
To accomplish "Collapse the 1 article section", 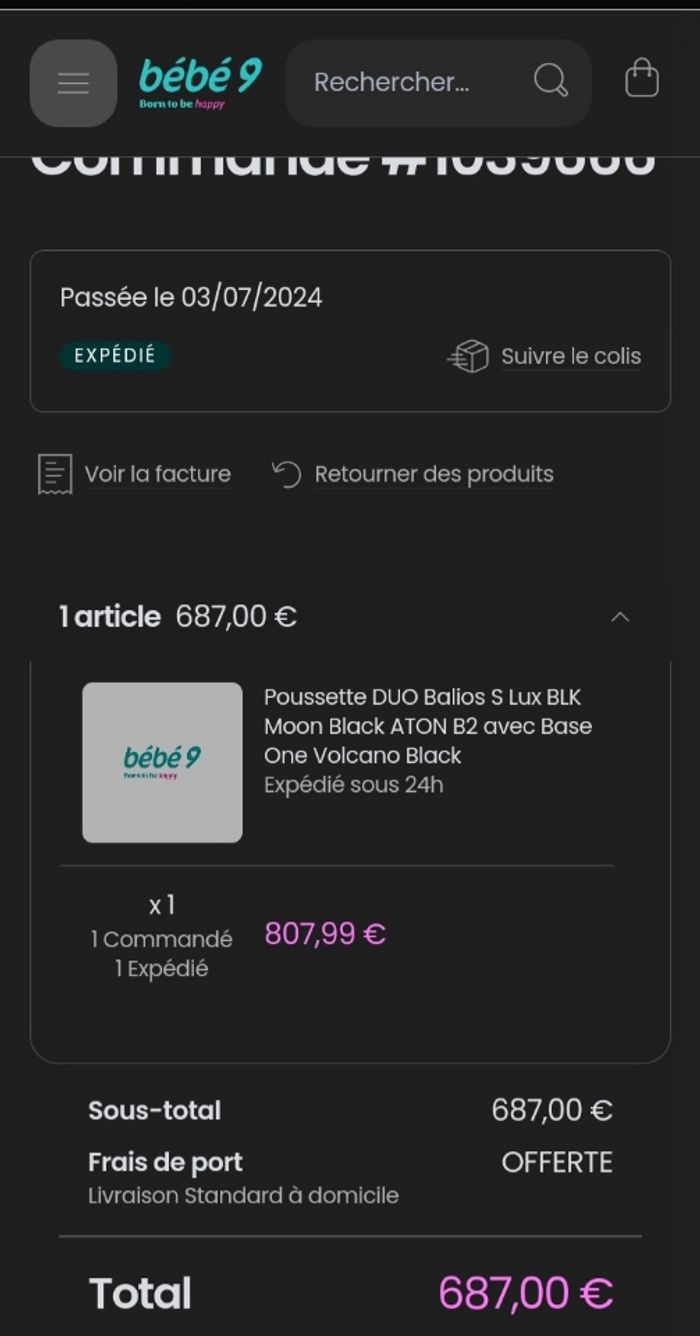I will pyautogui.click(x=620, y=617).
